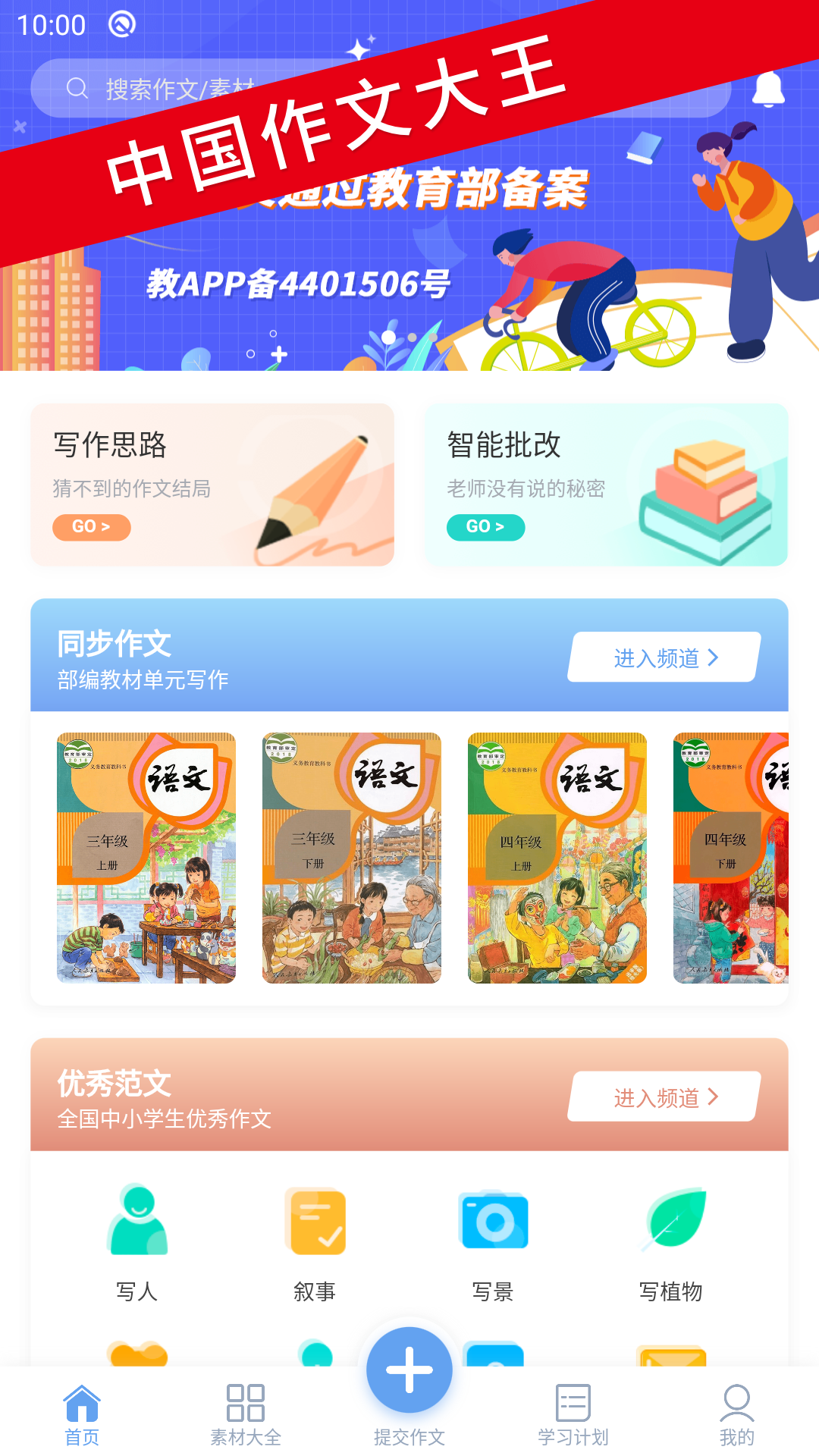Screen dimensions: 819x1456
Task: Open the 四年级上册 语文 textbook
Action: pos(557,858)
